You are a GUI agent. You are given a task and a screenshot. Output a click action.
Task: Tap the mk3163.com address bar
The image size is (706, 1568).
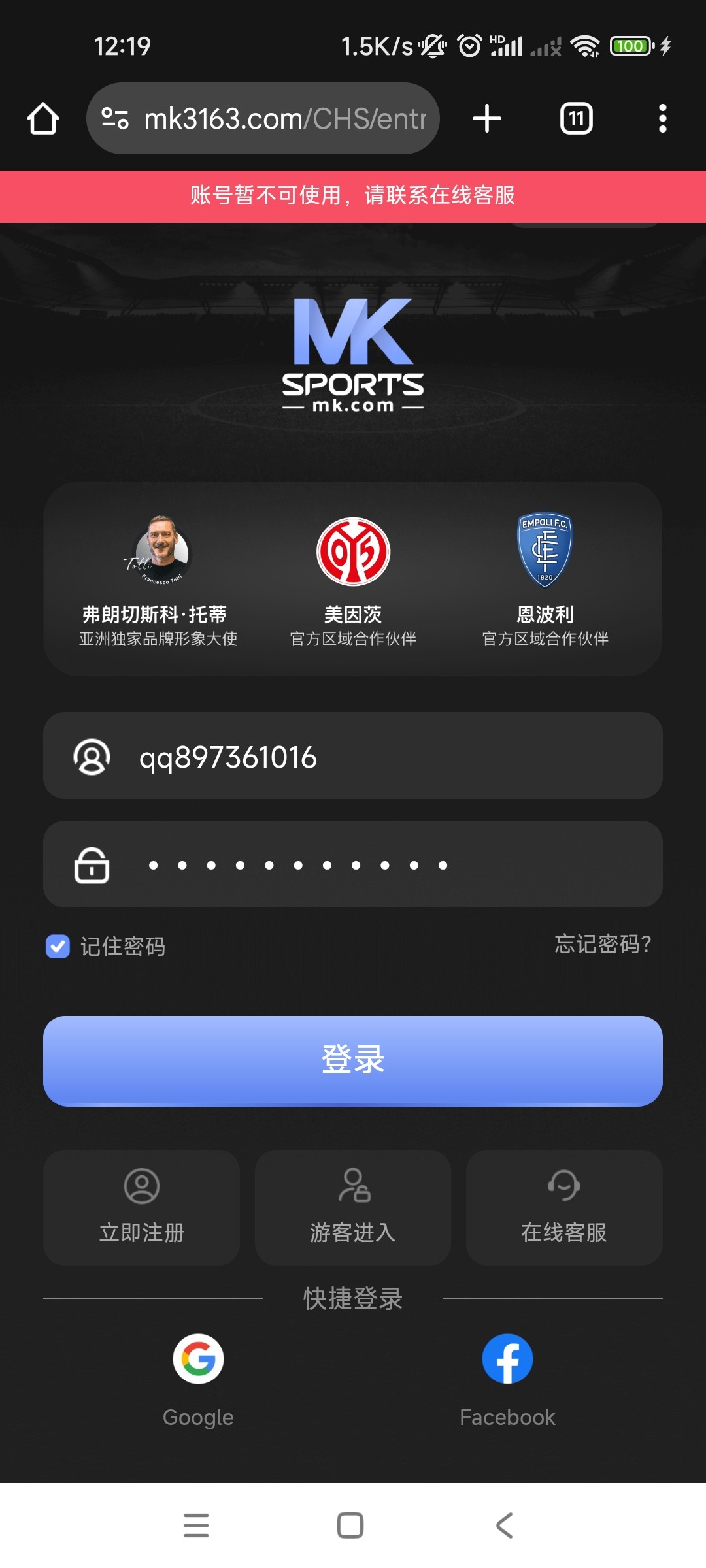pyautogui.click(x=275, y=119)
